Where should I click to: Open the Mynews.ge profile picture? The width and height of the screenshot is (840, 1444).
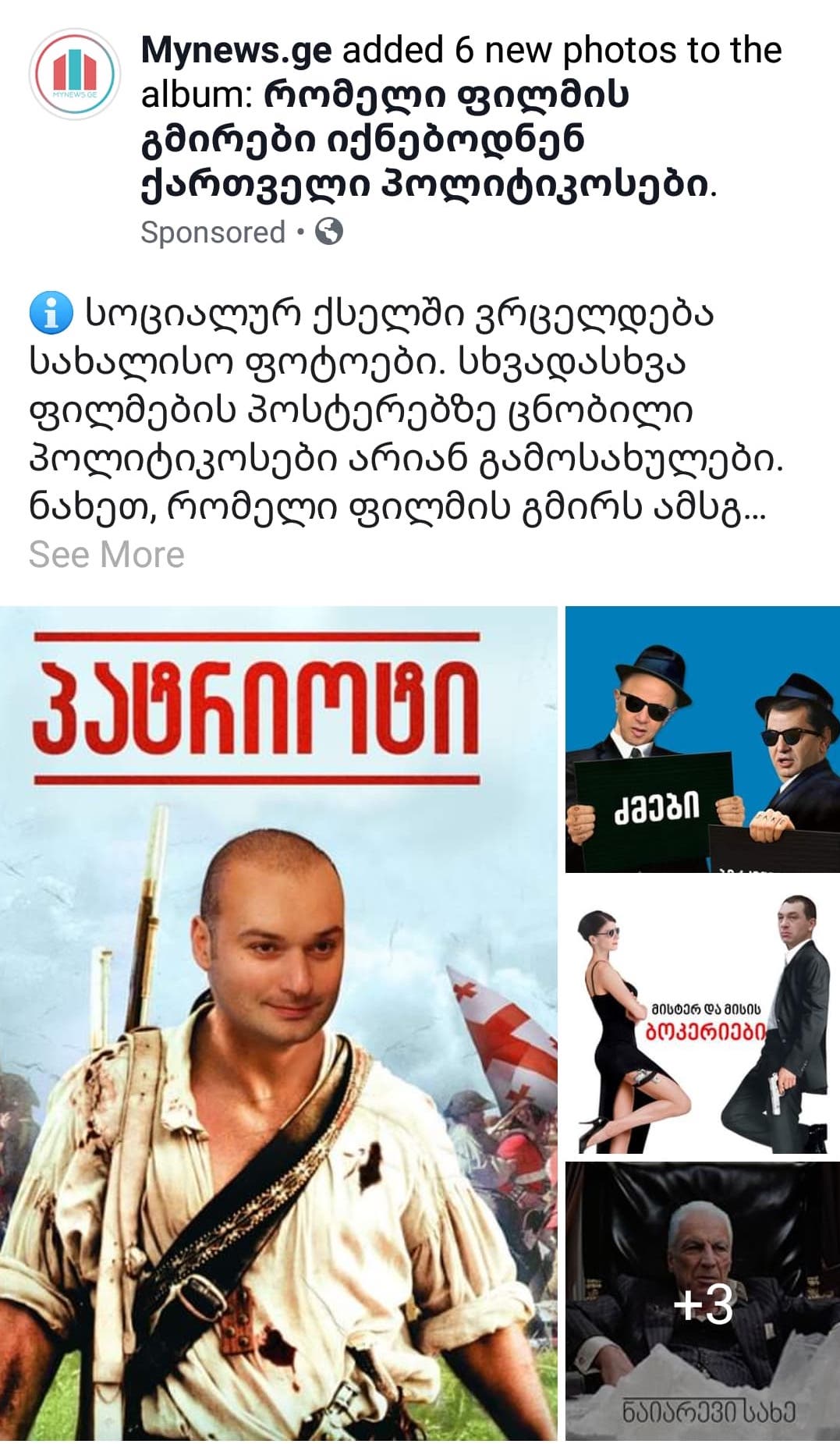click(74, 74)
